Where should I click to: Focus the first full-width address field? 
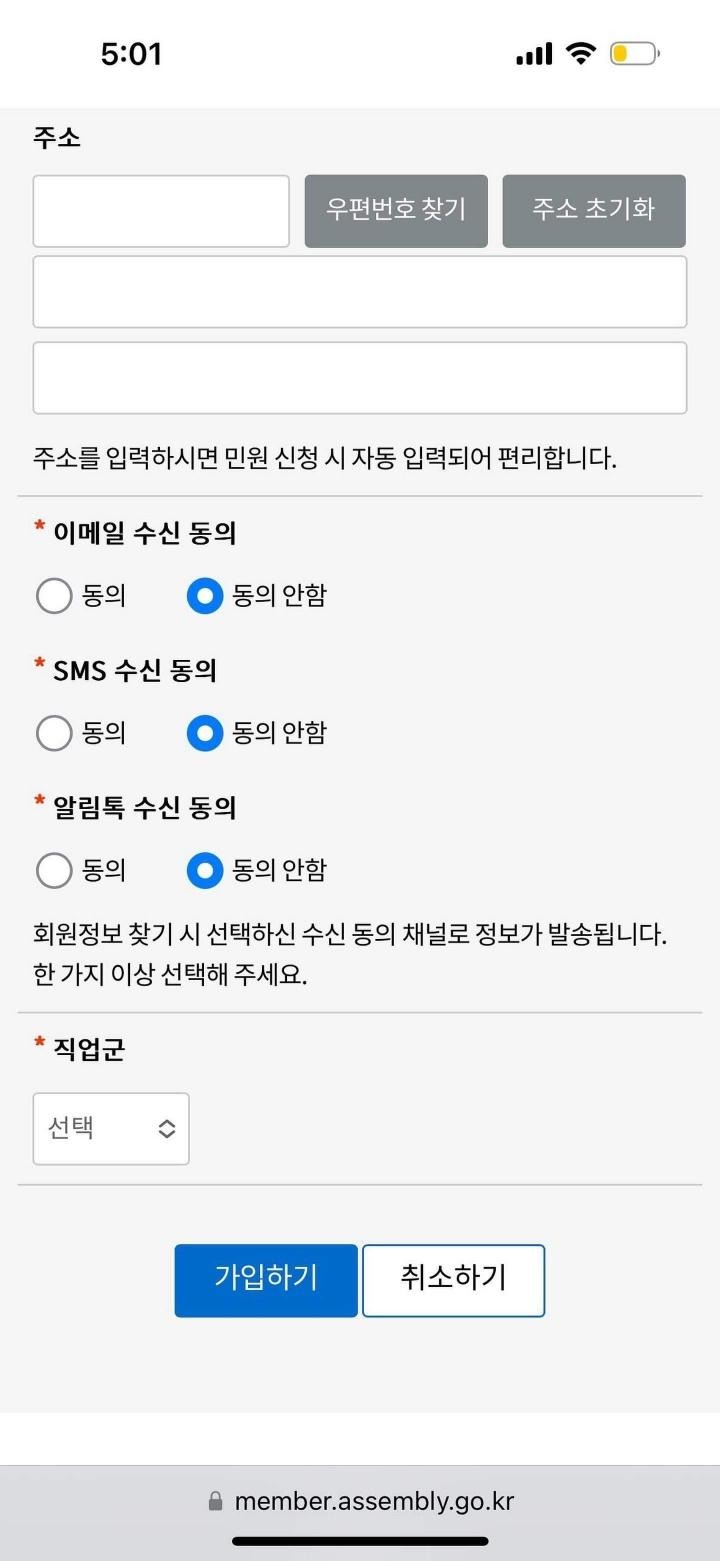[x=360, y=292]
